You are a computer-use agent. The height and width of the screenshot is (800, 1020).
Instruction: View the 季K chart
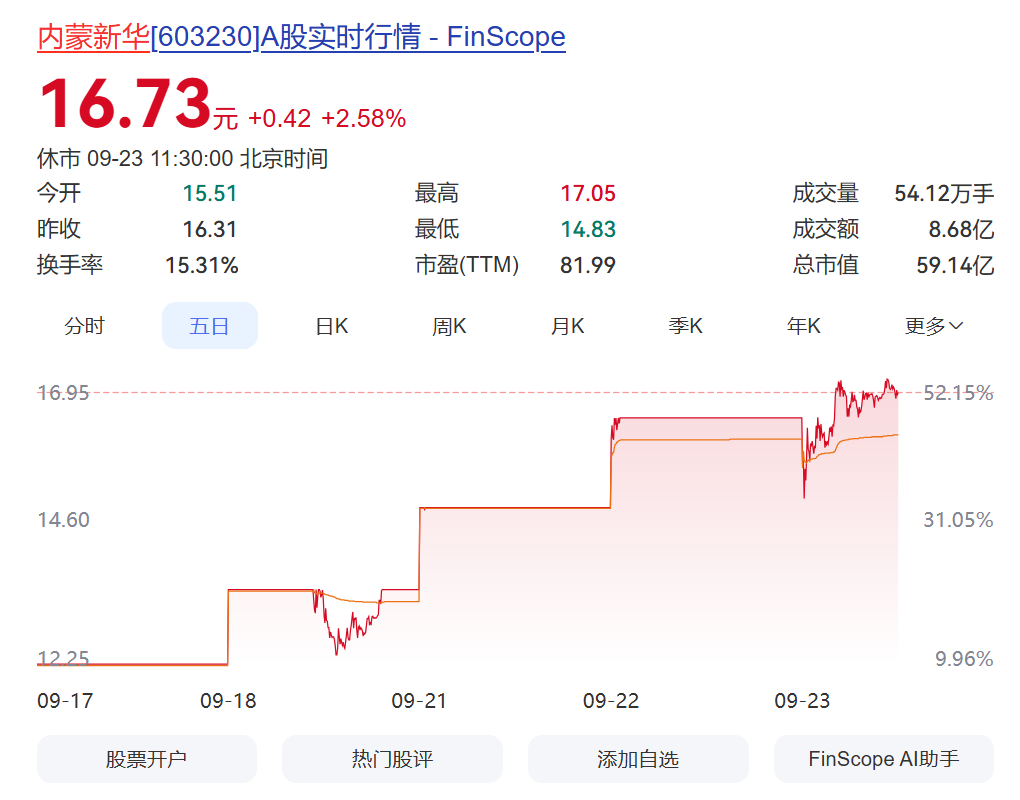tap(686, 326)
